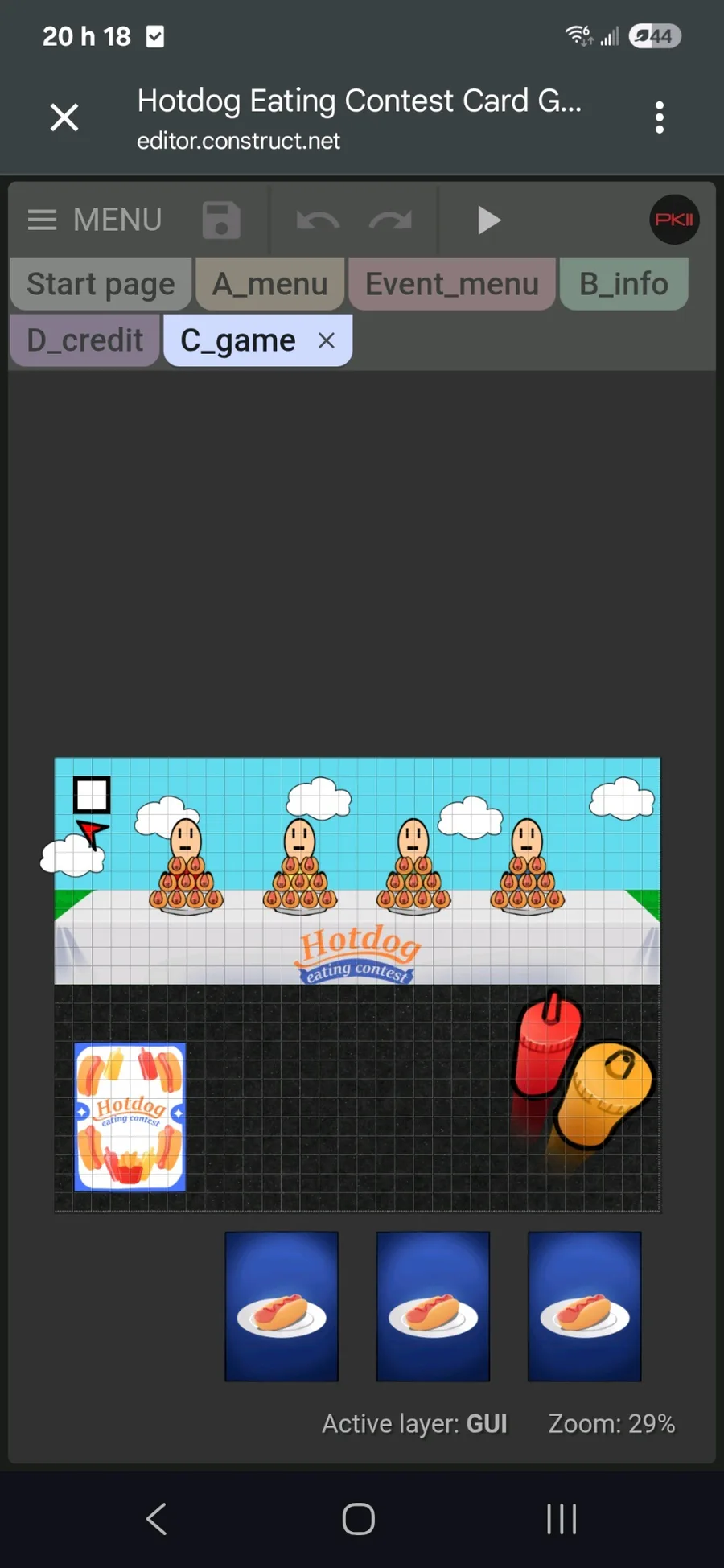This screenshot has width=724, height=1568.
Task: Undo the last action
Action: click(317, 220)
